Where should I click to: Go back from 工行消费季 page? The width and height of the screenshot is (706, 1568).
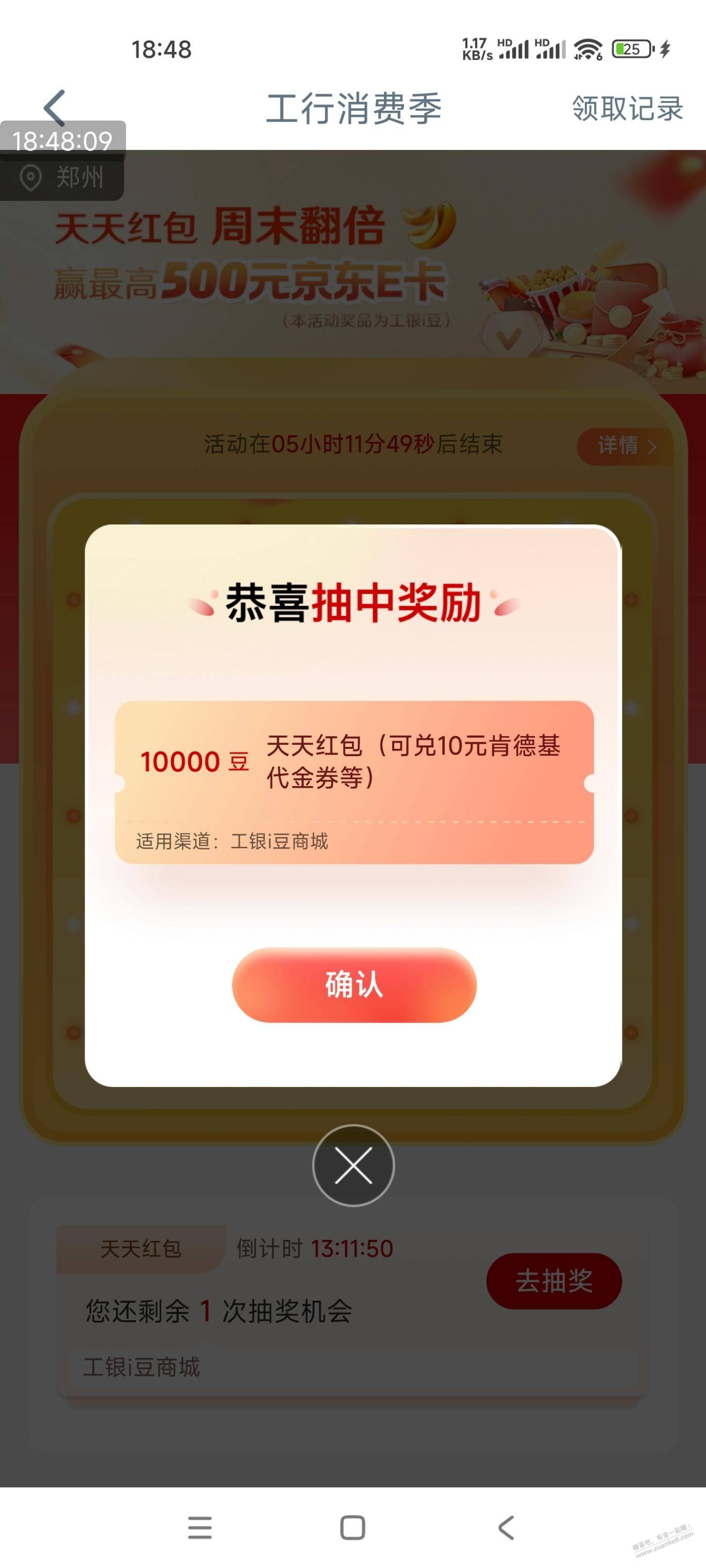click(55, 108)
